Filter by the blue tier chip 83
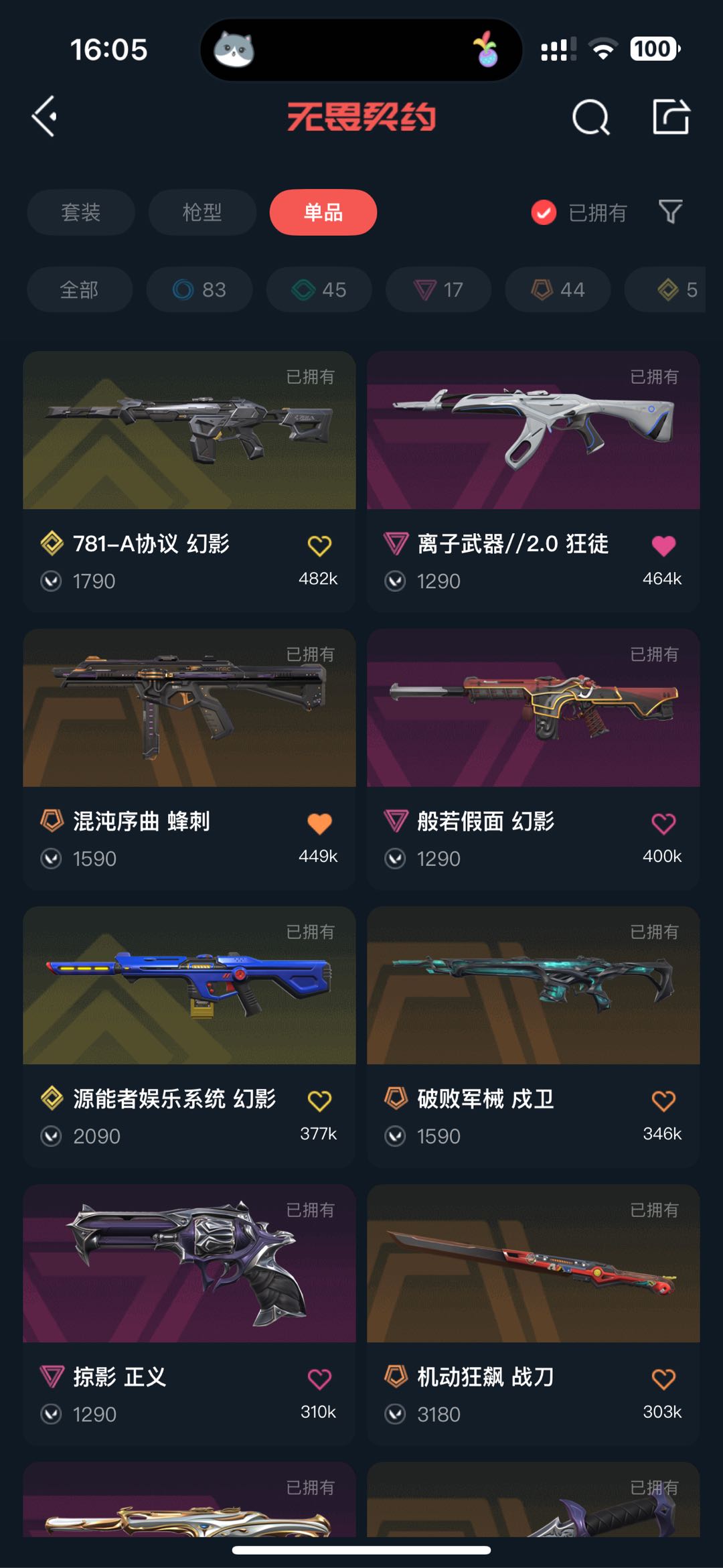The image size is (723, 1568). pos(199,289)
